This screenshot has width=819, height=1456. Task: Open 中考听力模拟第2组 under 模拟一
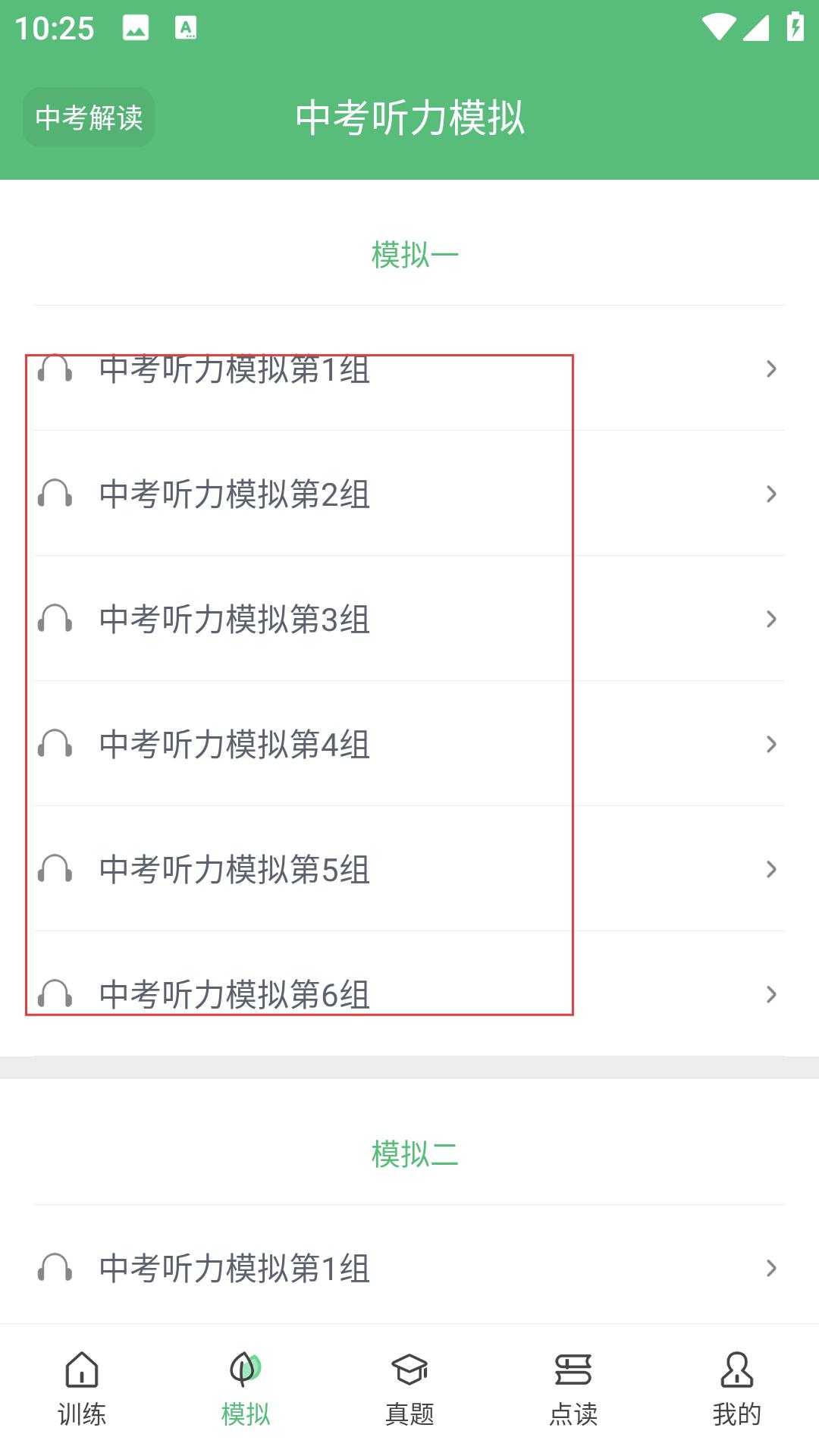point(409,494)
